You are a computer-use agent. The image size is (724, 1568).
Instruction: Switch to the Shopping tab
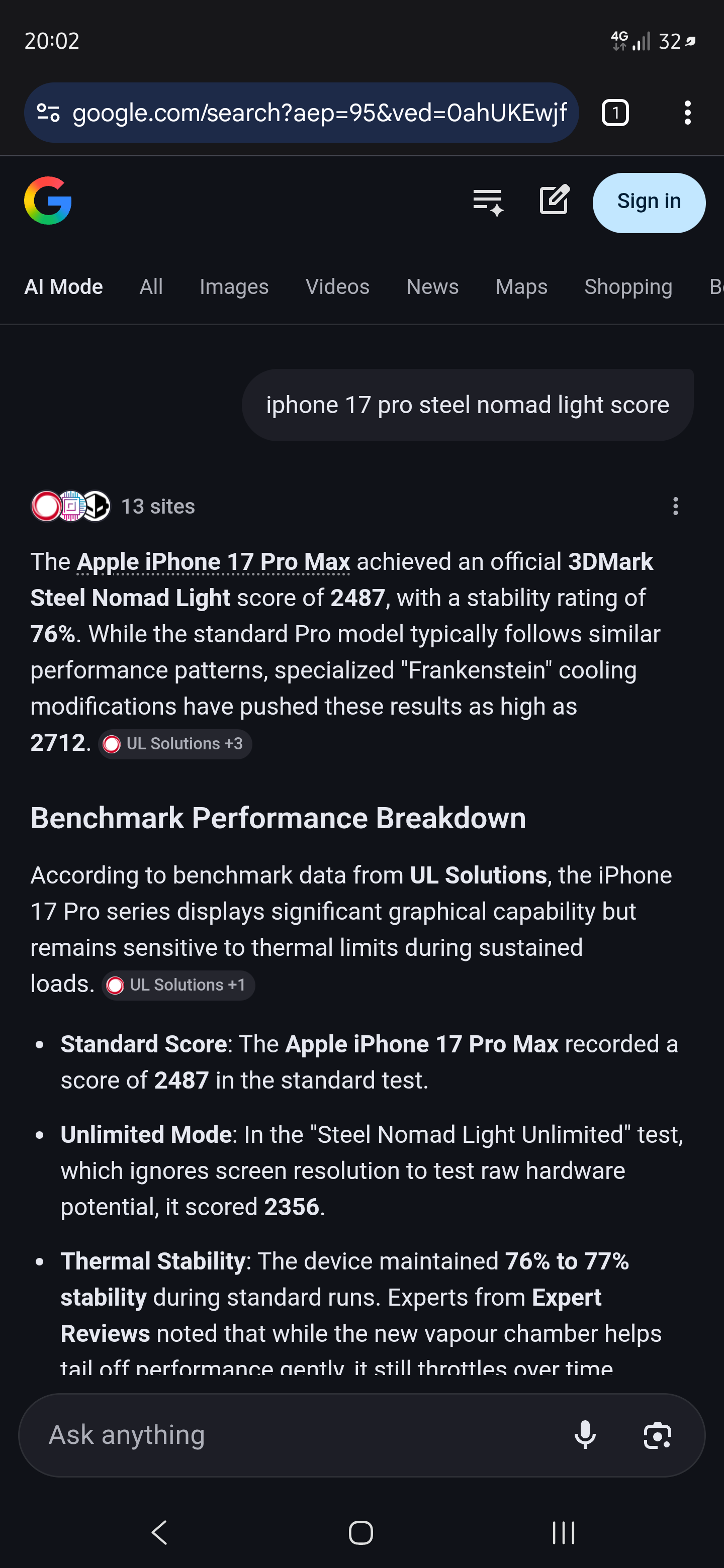(x=628, y=286)
